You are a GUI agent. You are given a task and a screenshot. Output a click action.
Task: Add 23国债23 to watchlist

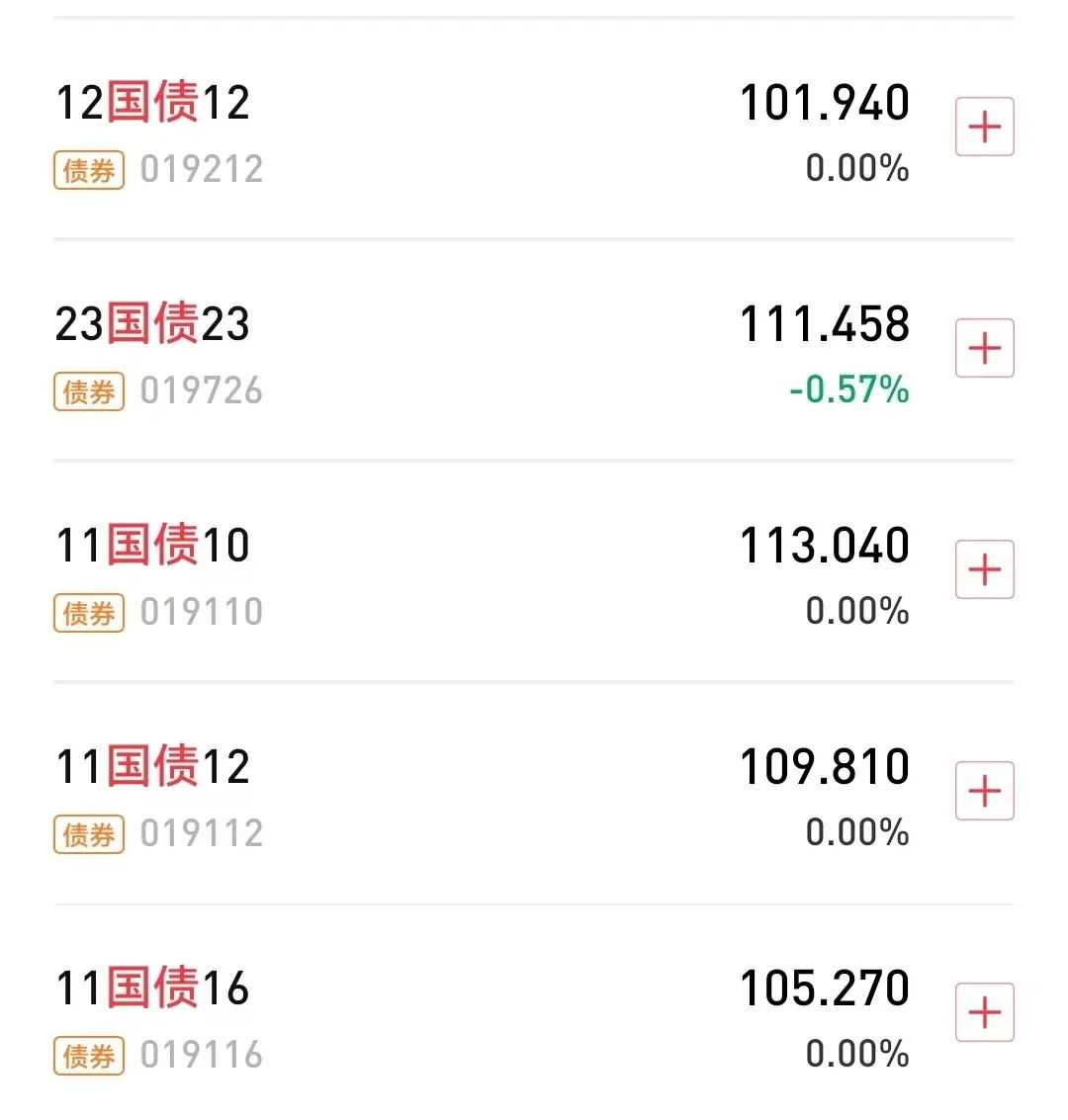click(x=984, y=348)
